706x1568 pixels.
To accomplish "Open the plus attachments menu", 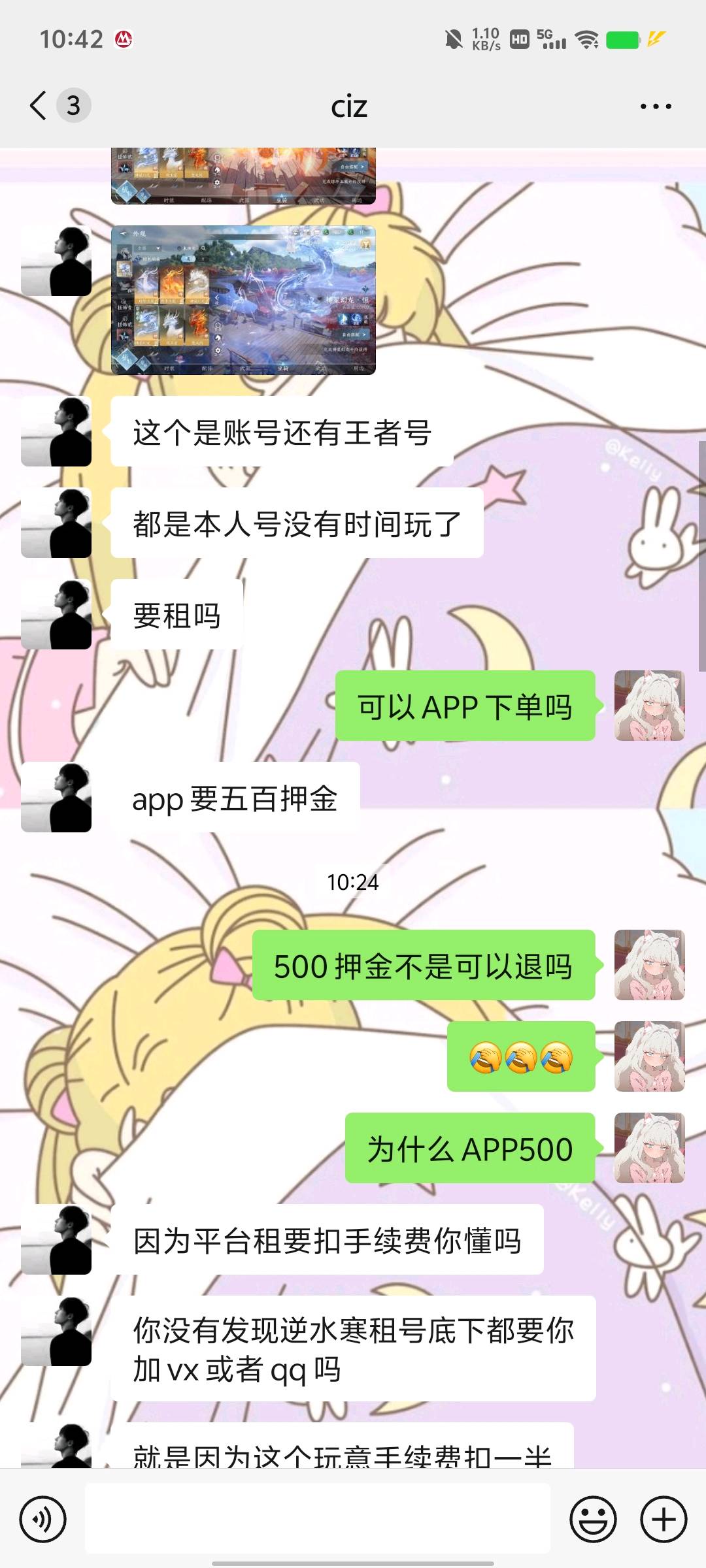I will [664, 1519].
